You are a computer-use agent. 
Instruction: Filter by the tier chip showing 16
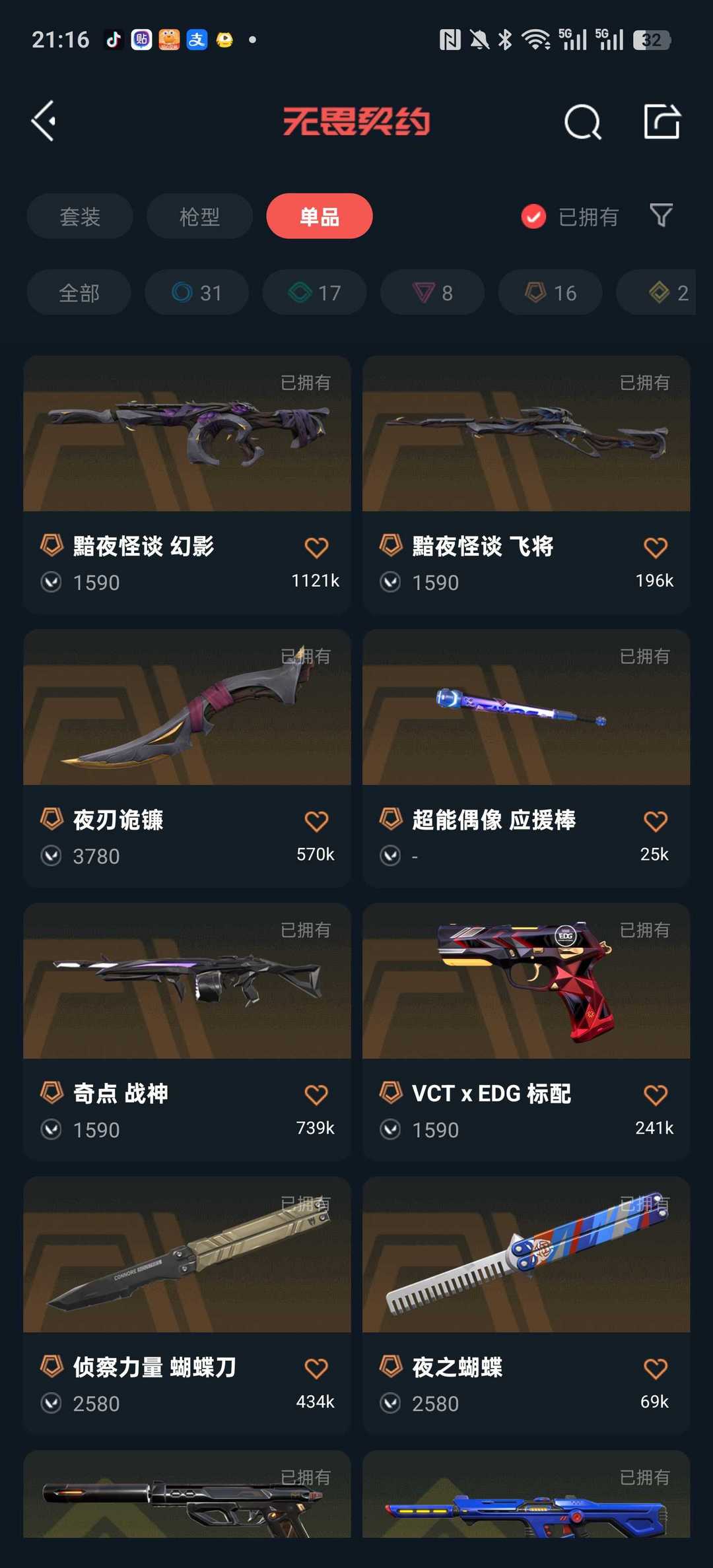click(x=550, y=292)
